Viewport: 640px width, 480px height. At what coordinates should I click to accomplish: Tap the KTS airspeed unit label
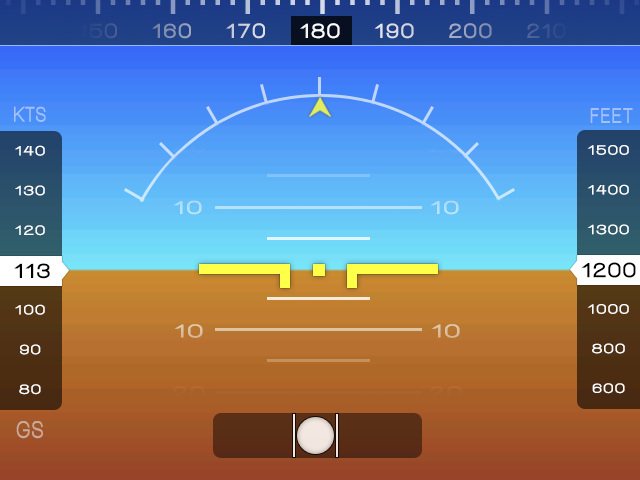click(x=29, y=115)
